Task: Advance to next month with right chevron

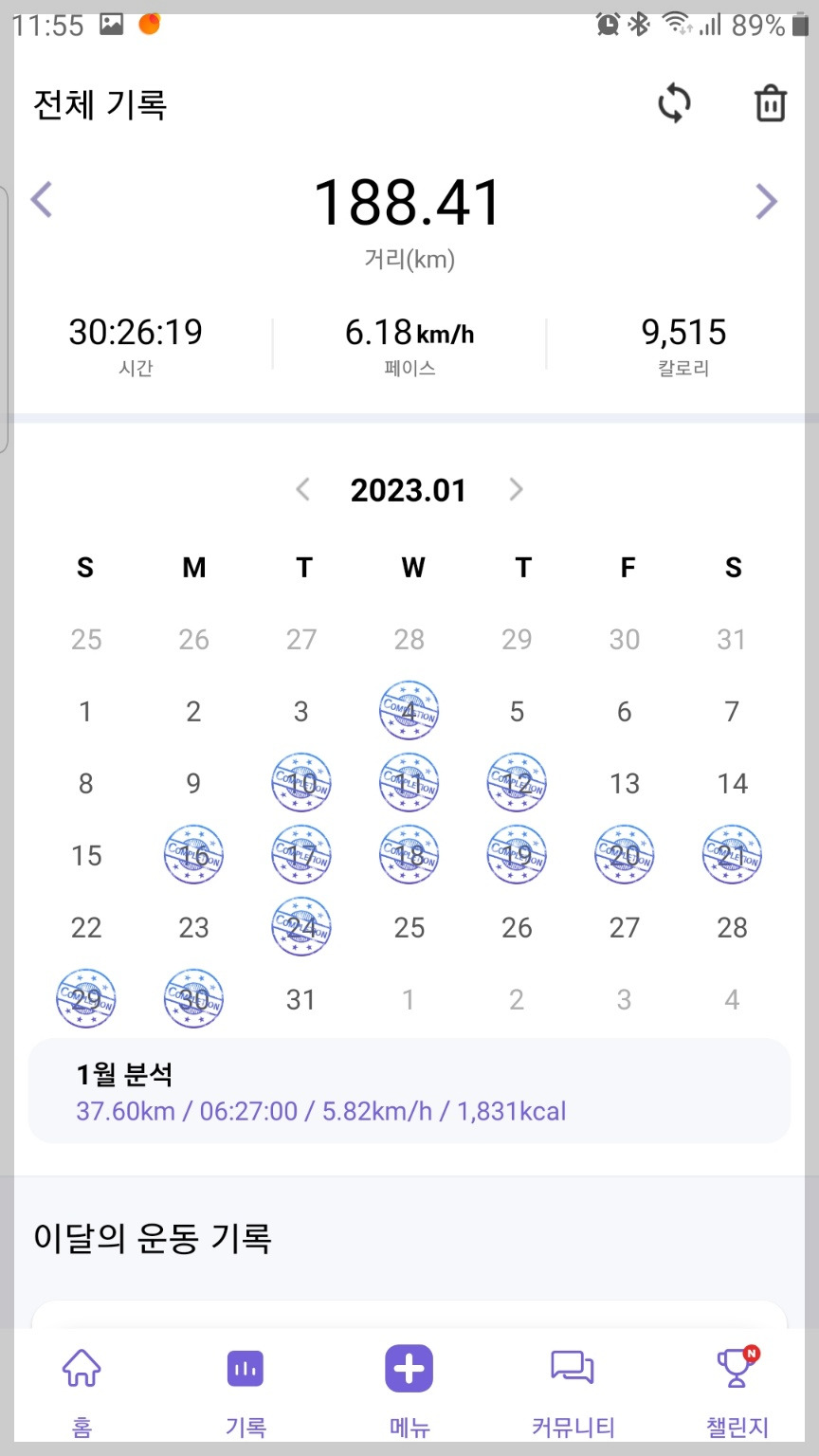Action: pos(516,490)
